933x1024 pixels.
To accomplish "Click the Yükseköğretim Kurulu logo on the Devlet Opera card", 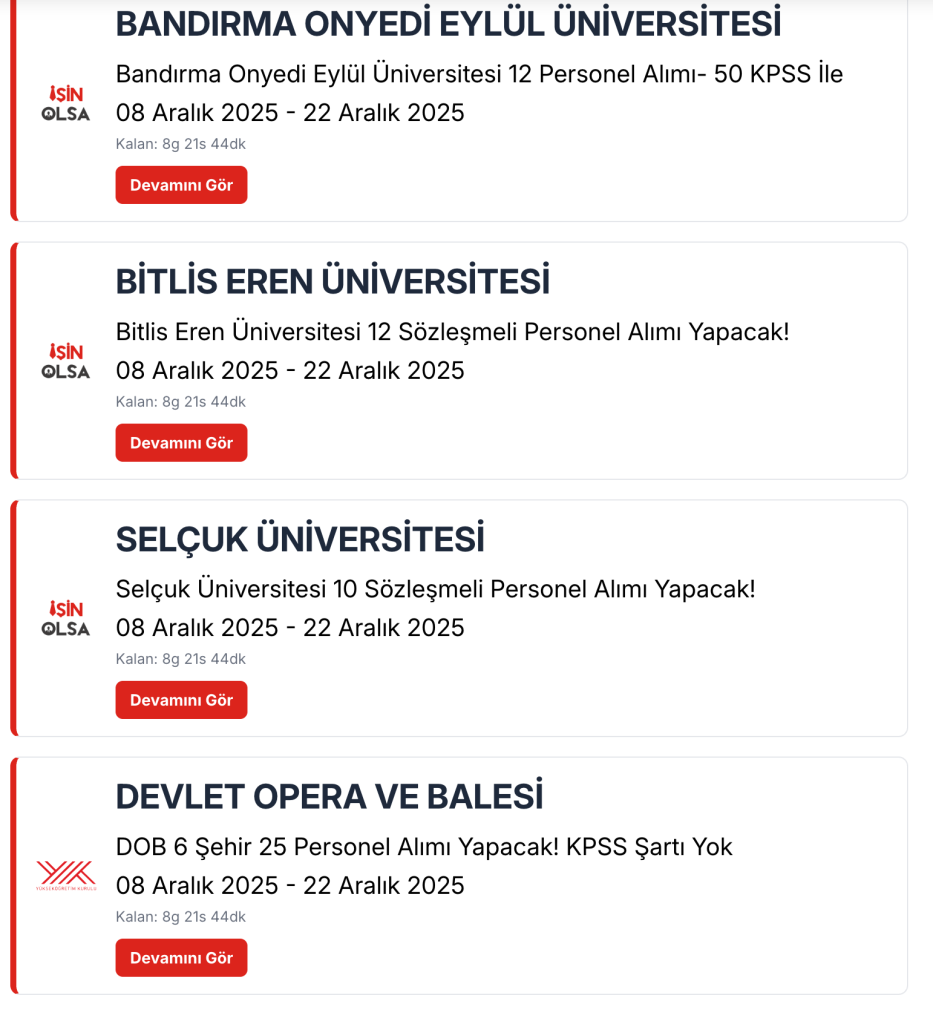I will tap(65, 875).
